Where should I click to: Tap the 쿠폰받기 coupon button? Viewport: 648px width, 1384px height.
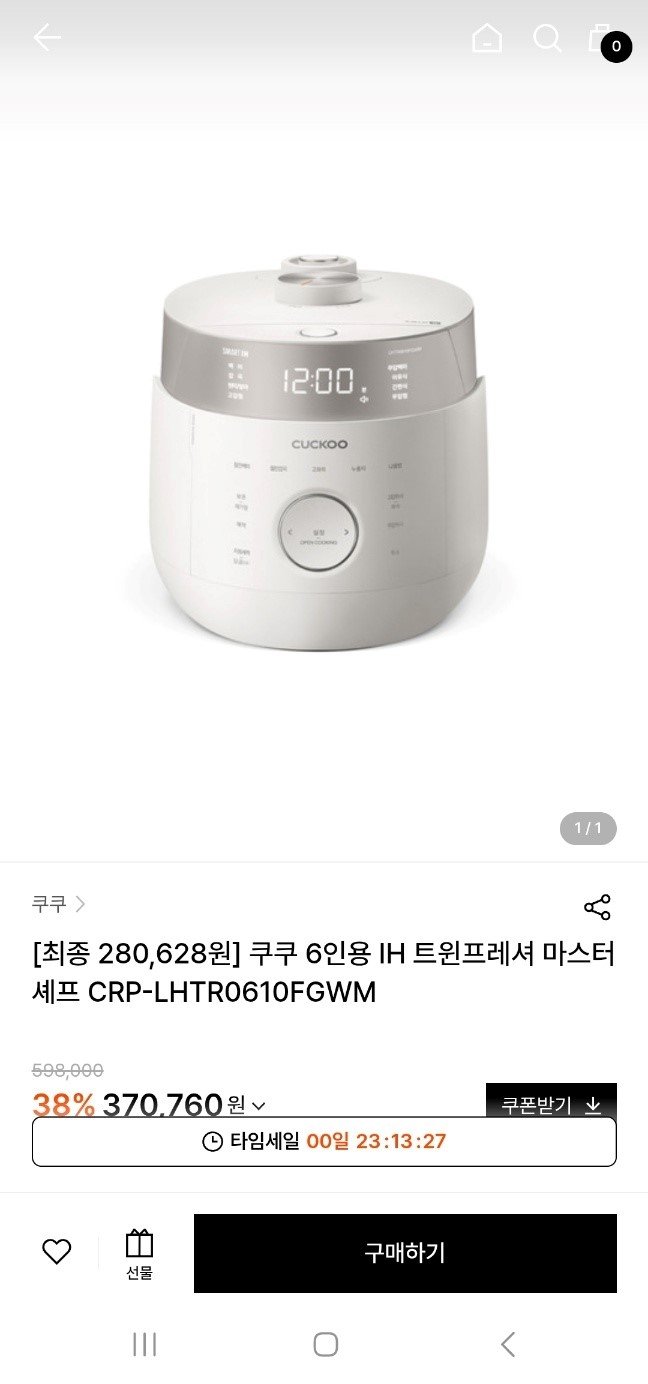[x=551, y=1102]
